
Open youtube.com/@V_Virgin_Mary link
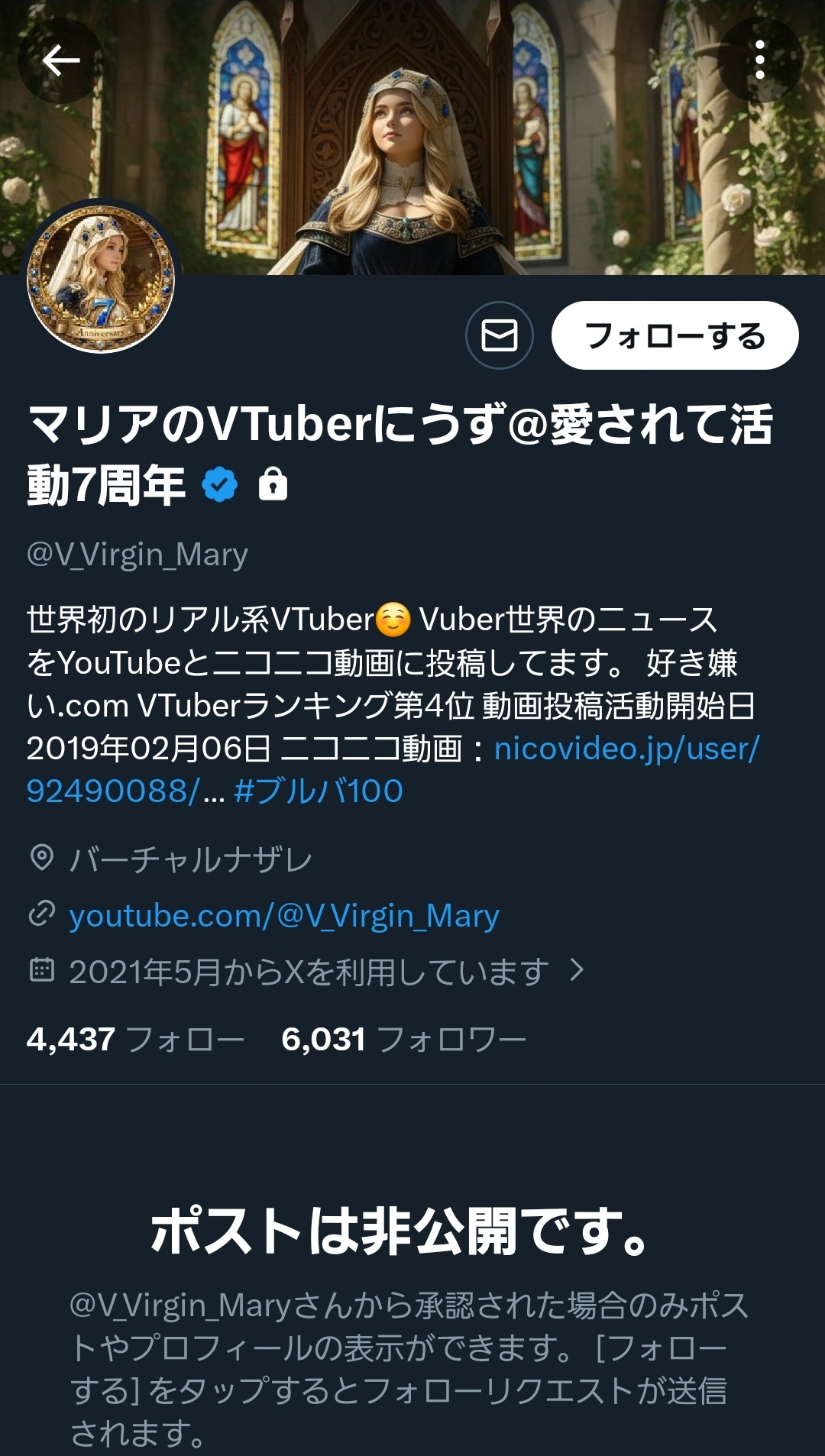point(284,915)
